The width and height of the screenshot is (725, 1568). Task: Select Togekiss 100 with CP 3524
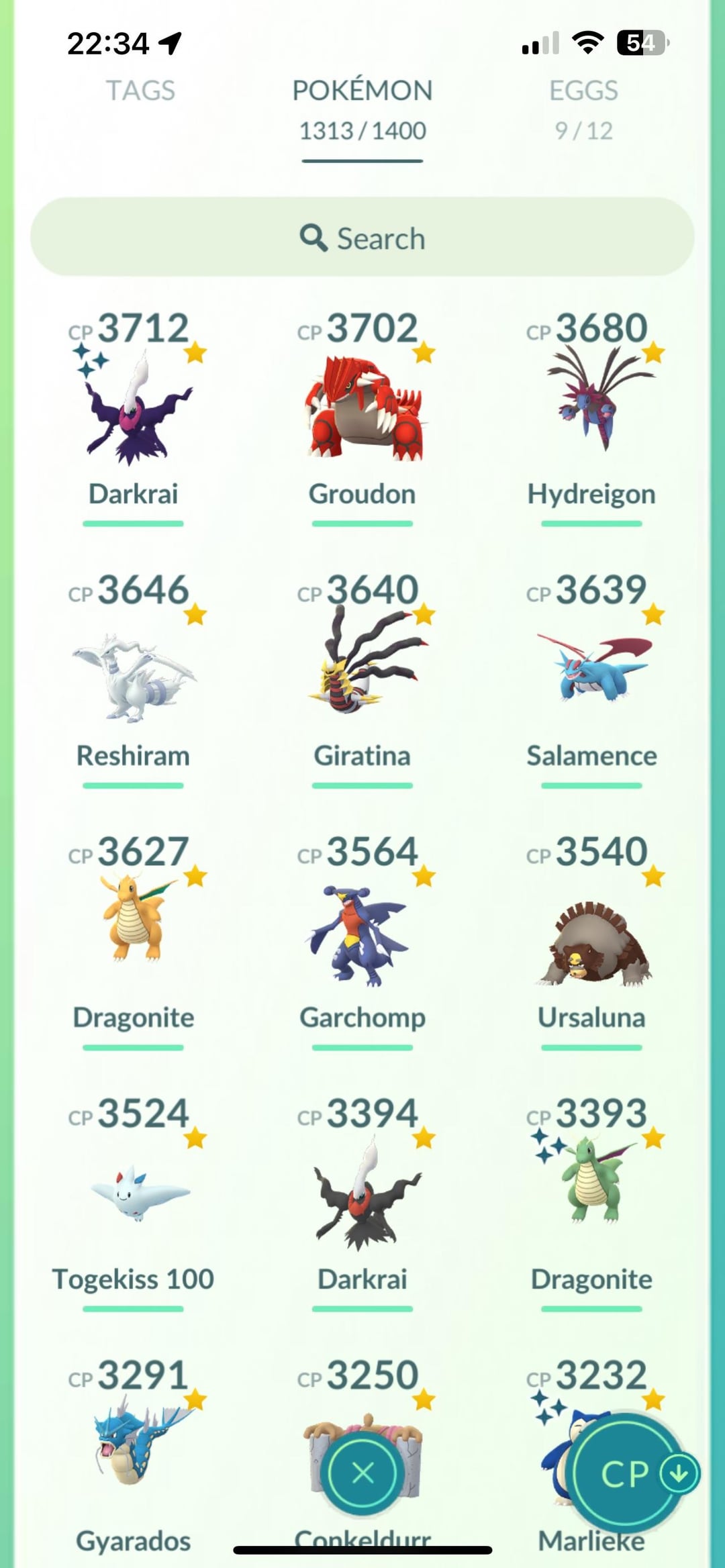(134, 1195)
